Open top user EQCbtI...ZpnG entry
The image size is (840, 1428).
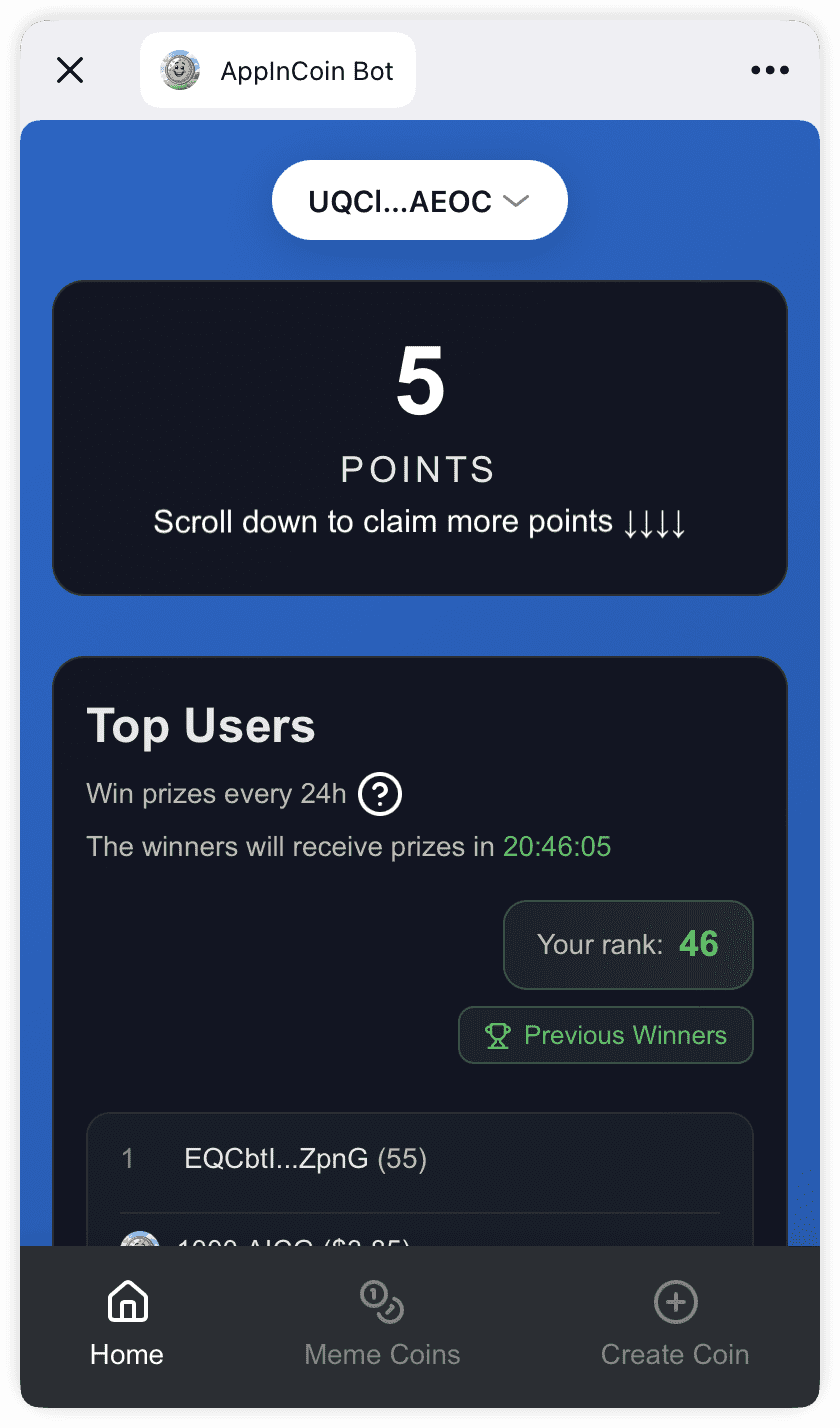coord(305,1159)
